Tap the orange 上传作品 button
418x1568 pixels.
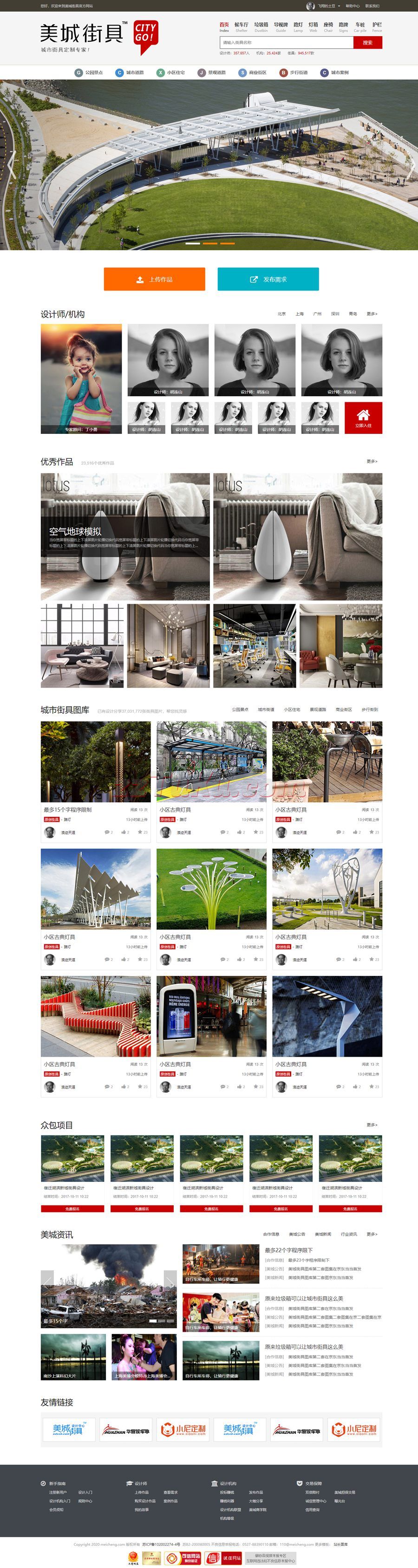[x=154, y=279]
